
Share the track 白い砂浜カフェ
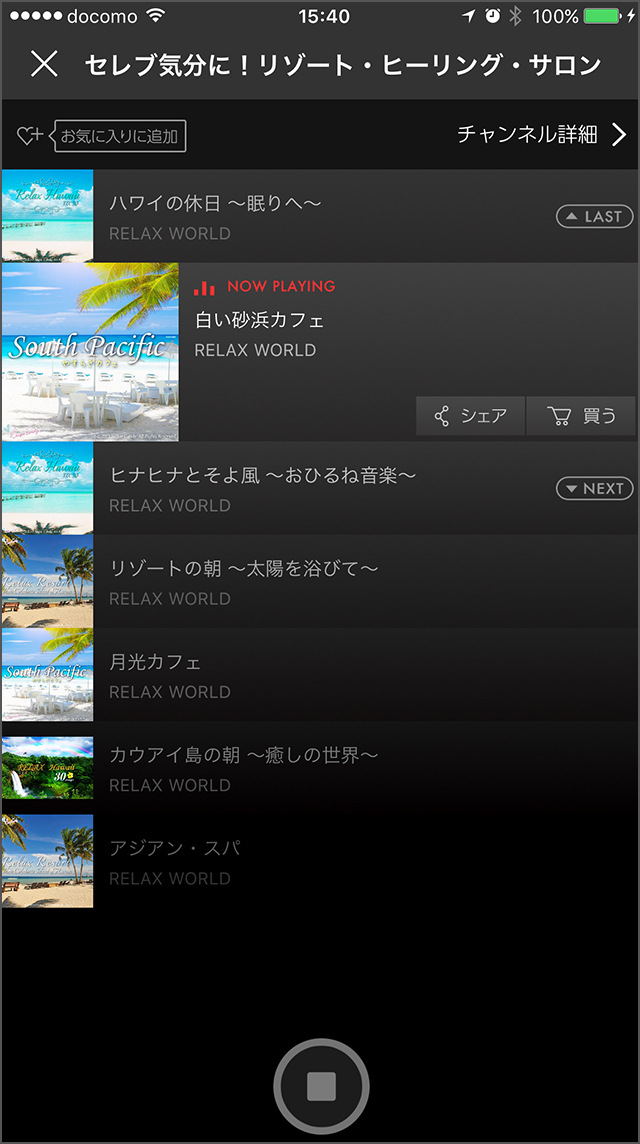470,416
